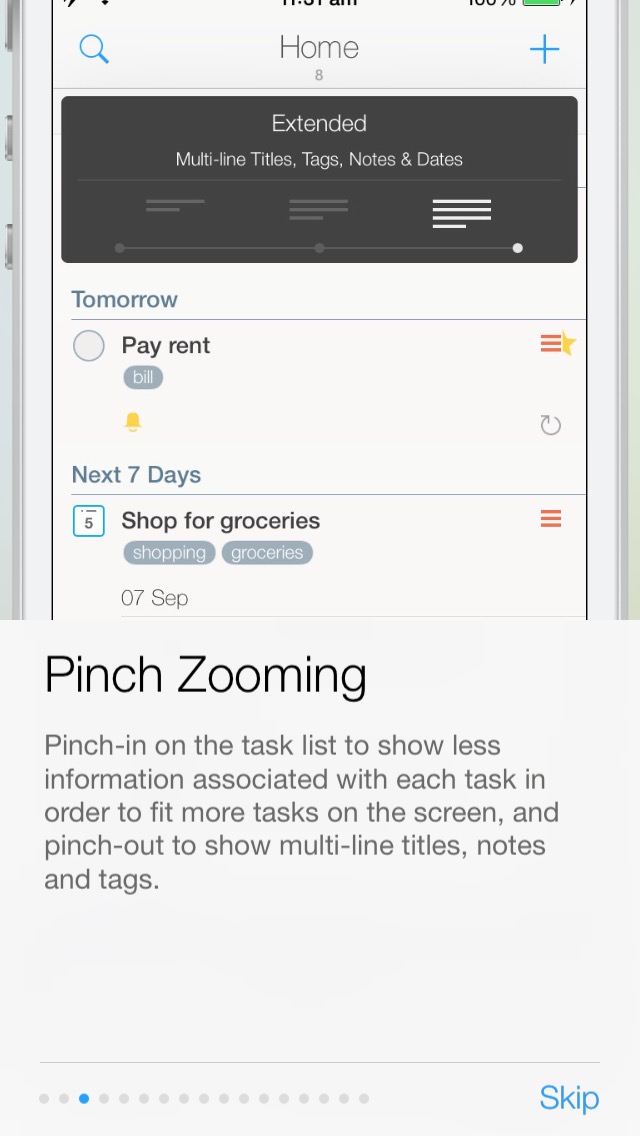Tap the tutorial page indicator dots
The width and height of the screenshot is (640, 1136).
[204, 1098]
